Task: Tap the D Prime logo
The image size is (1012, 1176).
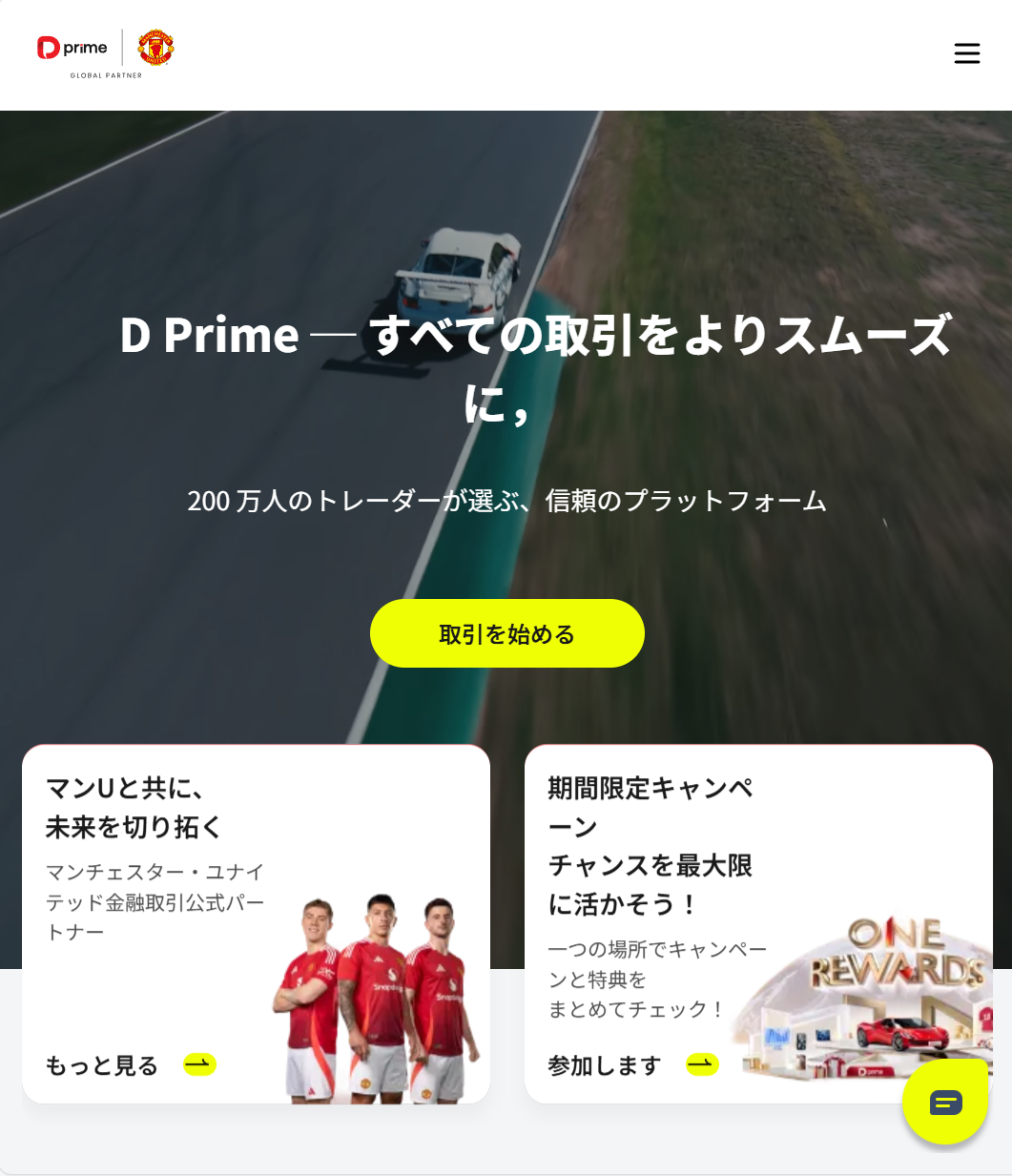Action: pos(73,49)
